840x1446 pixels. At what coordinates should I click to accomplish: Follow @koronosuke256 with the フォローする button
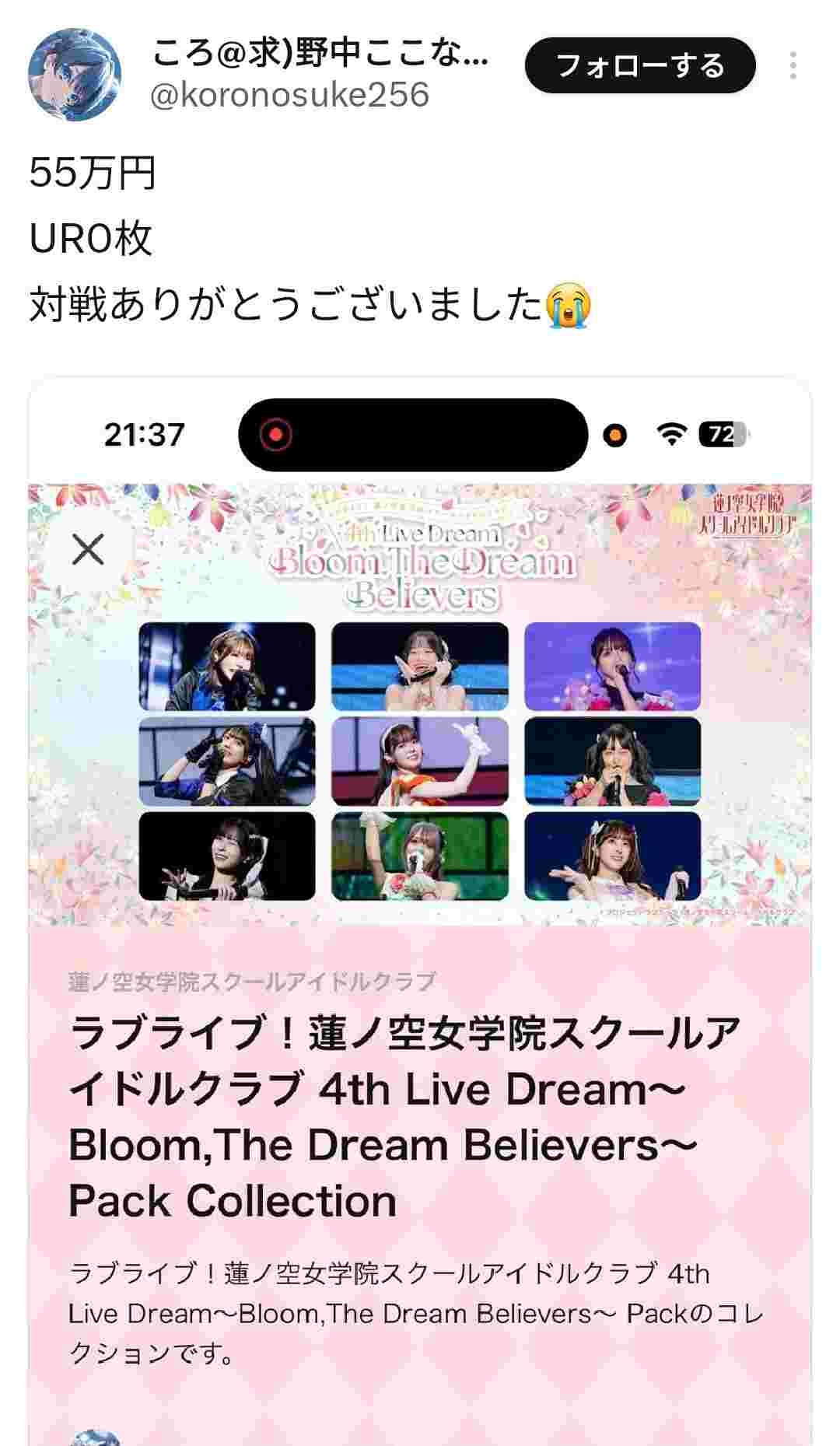(x=640, y=65)
